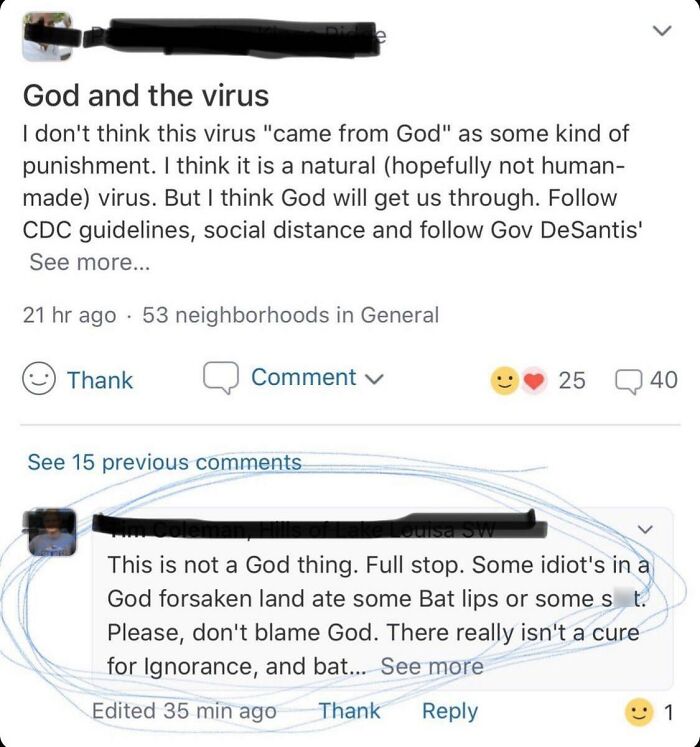Thank the God and the virus post

click(78, 379)
